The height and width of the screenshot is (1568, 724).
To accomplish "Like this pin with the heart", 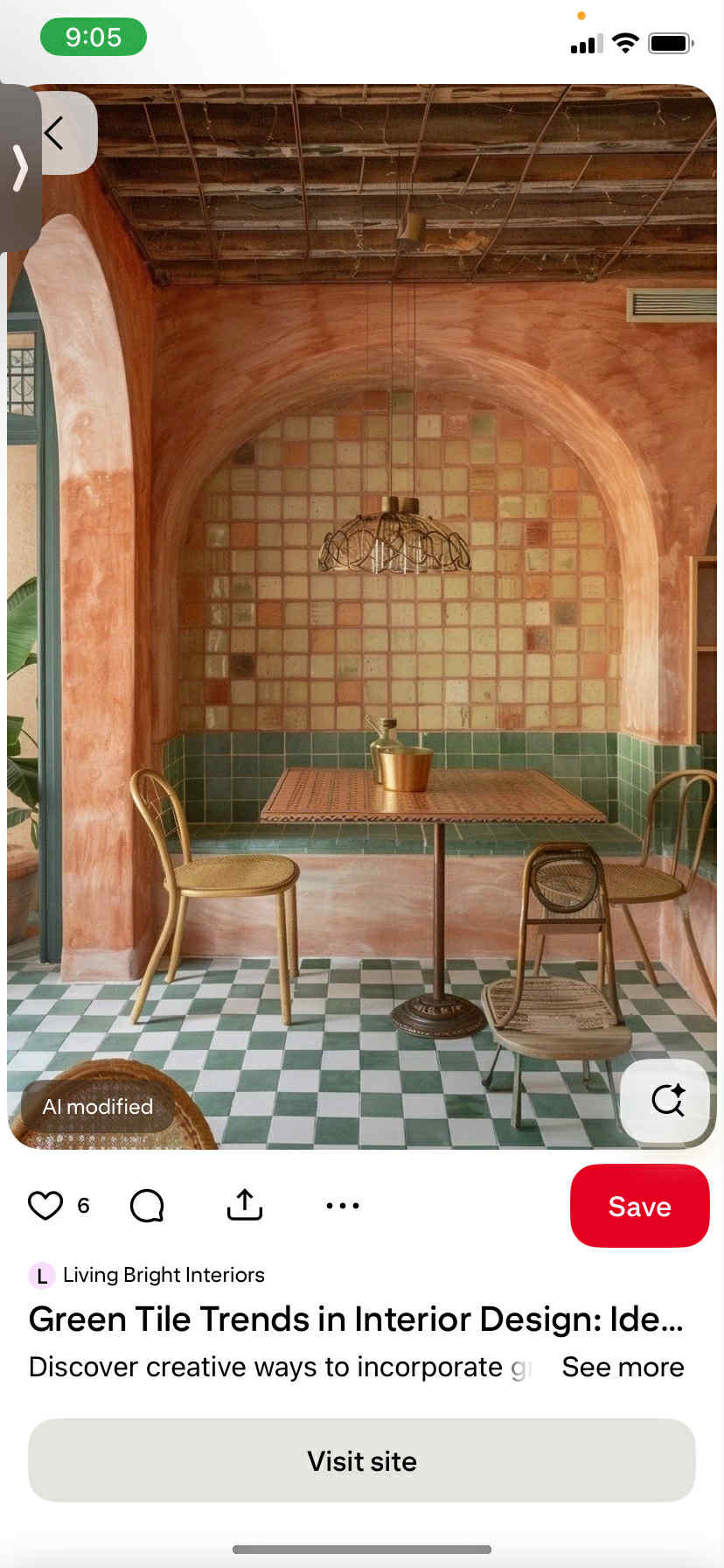I will pyautogui.click(x=45, y=1206).
